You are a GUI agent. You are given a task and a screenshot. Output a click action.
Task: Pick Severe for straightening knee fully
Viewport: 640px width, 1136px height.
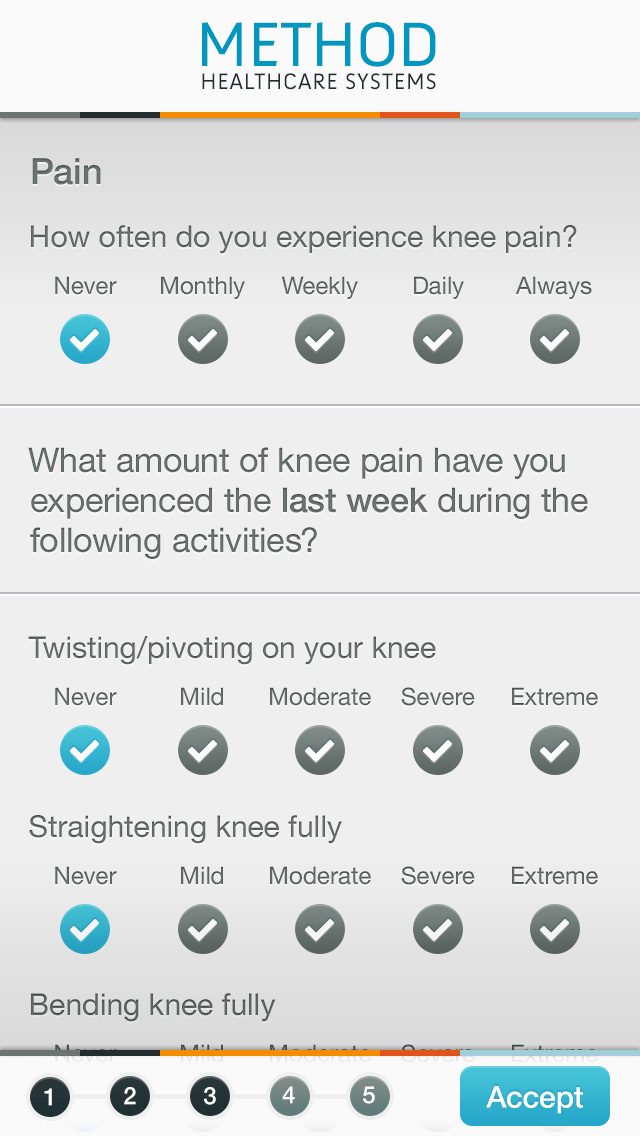coord(438,929)
